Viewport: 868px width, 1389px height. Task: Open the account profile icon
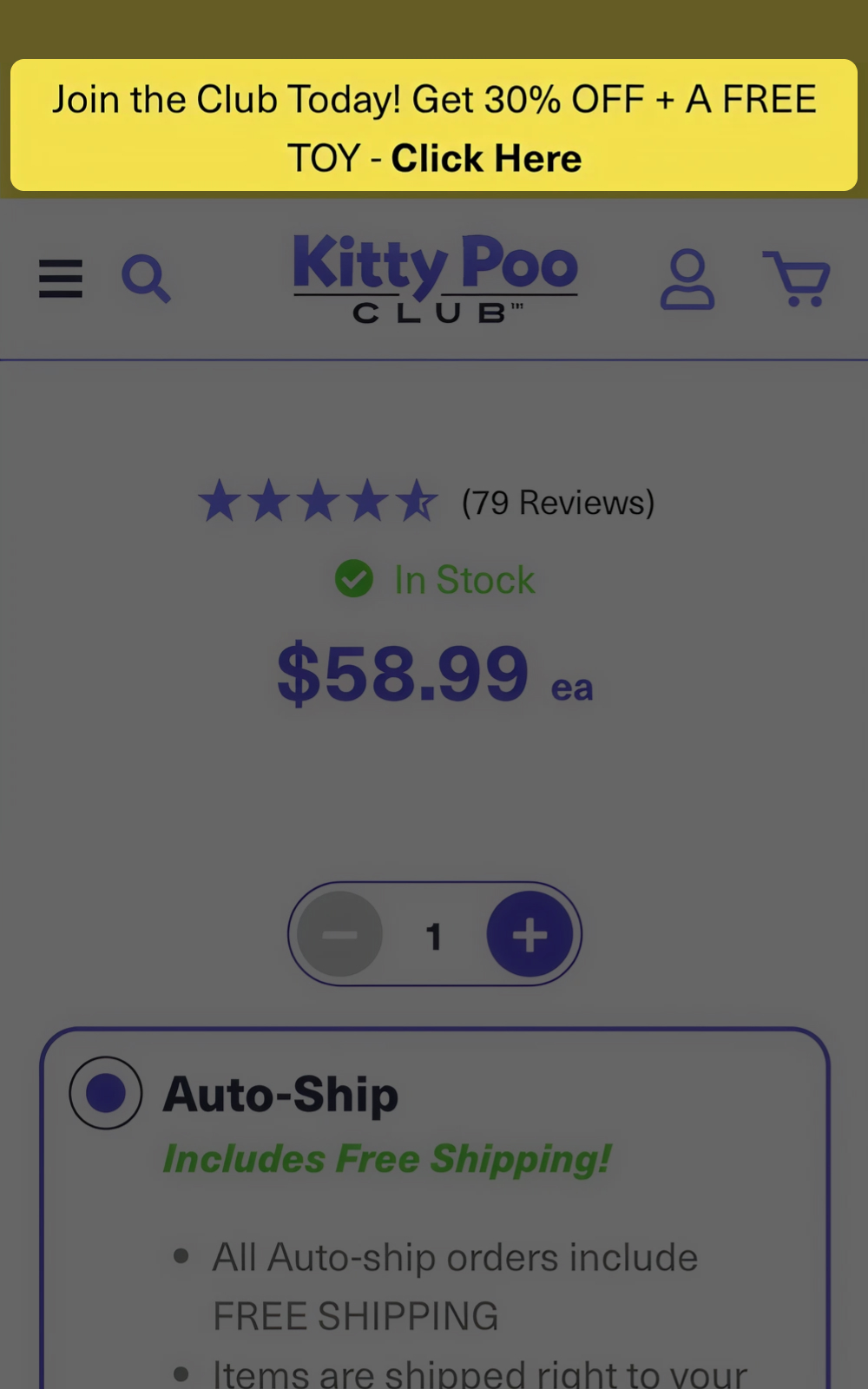point(687,280)
